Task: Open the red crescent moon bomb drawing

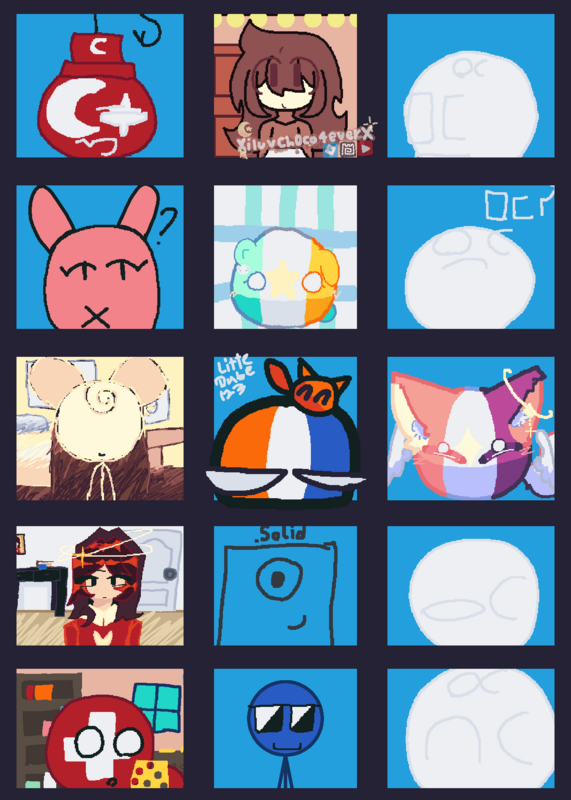Action: tap(100, 86)
